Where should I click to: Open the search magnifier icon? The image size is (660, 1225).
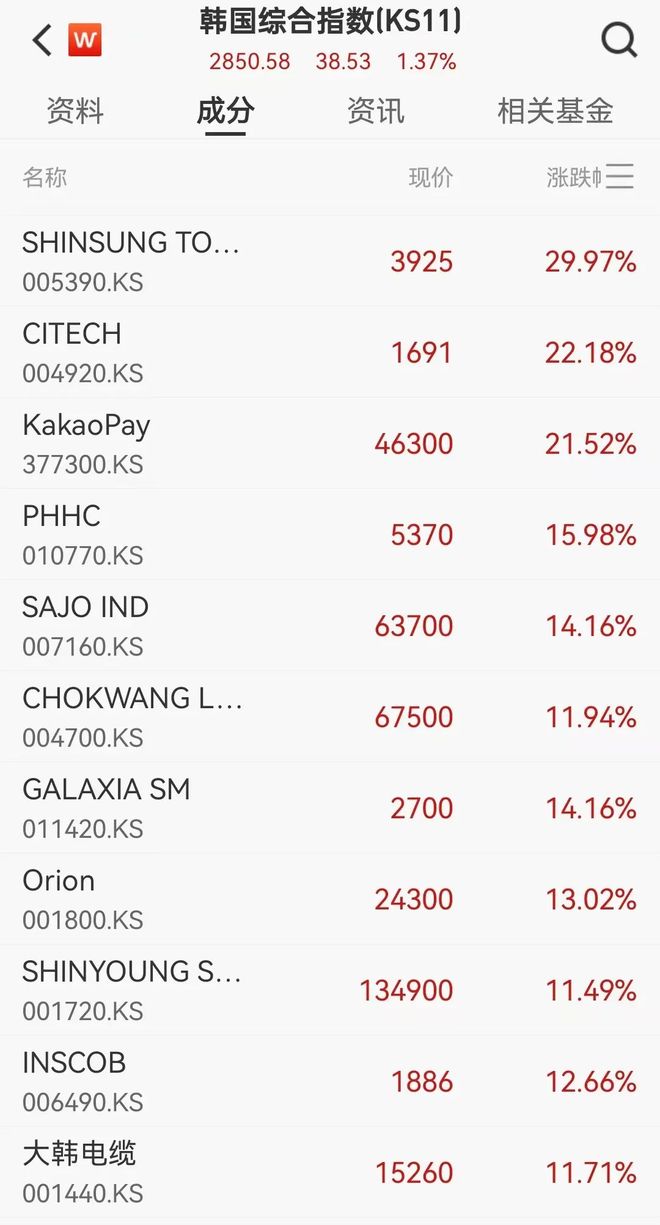[x=619, y=41]
